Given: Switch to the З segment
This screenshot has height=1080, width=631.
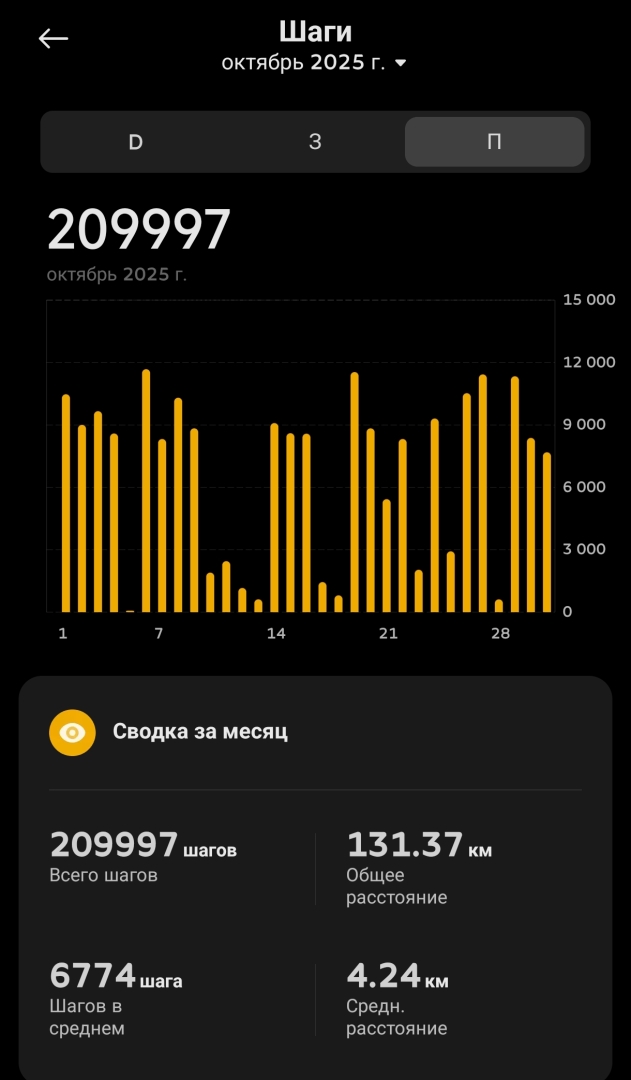Looking at the screenshot, I should pos(315,142).
